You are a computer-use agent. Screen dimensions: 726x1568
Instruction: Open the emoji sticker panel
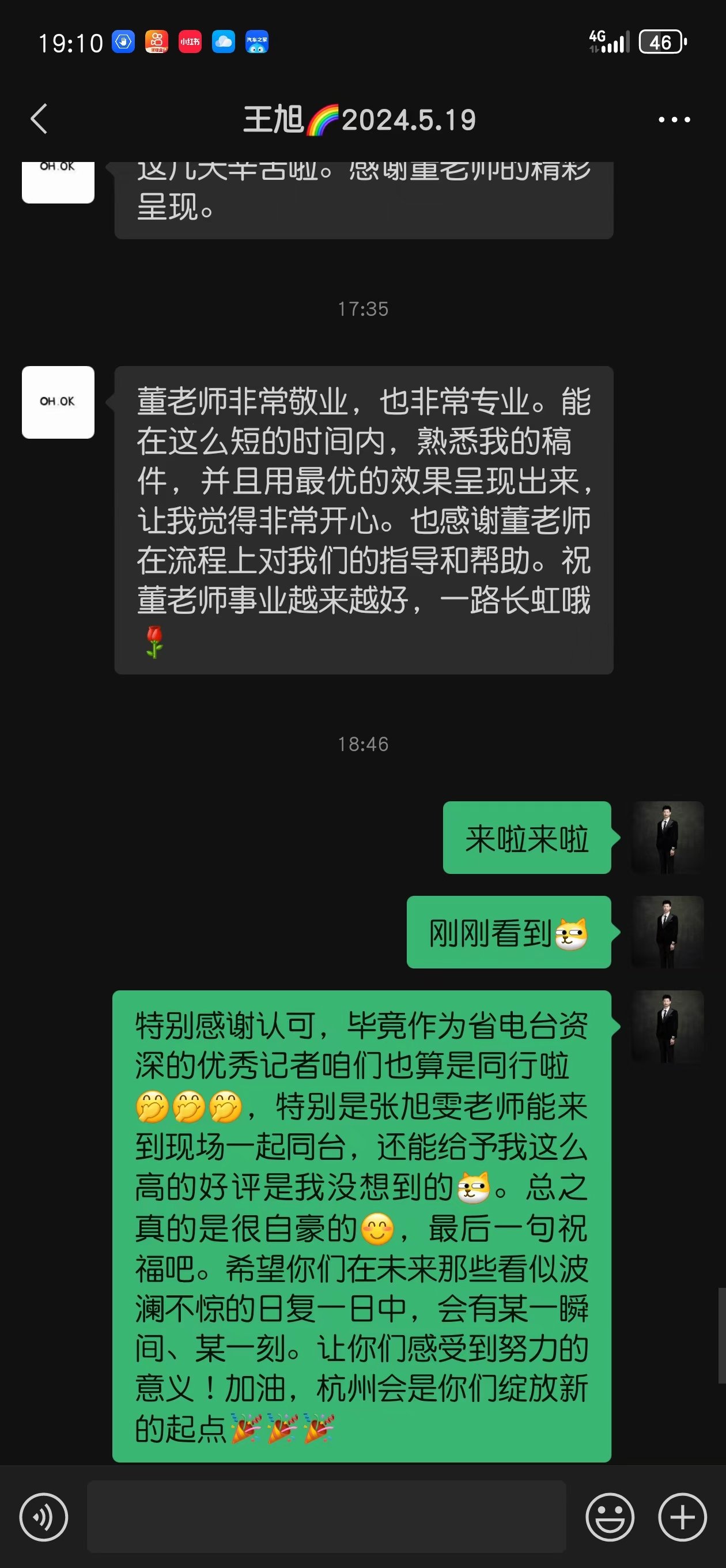click(x=610, y=1517)
